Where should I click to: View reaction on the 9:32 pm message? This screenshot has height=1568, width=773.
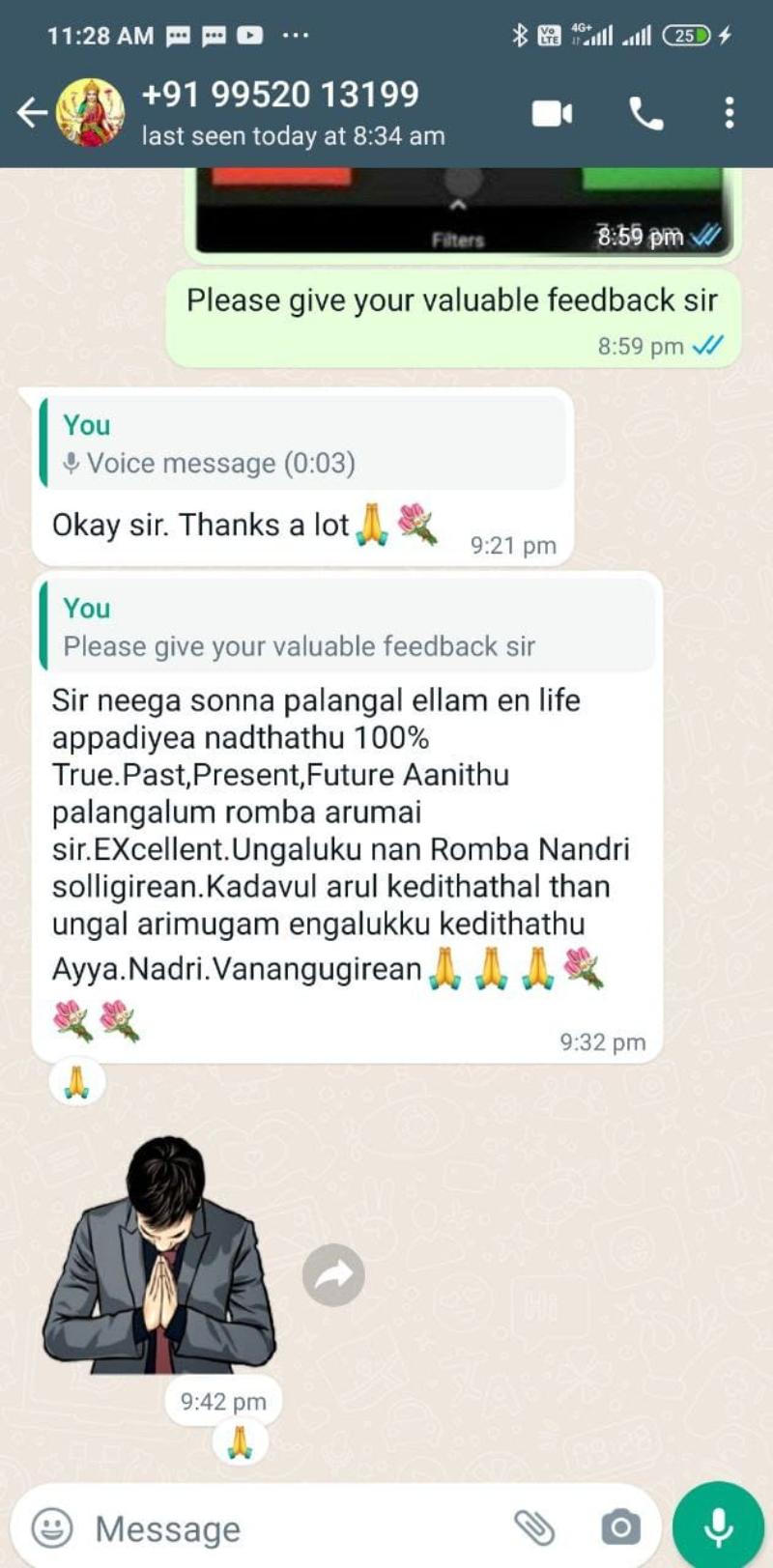[77, 1082]
